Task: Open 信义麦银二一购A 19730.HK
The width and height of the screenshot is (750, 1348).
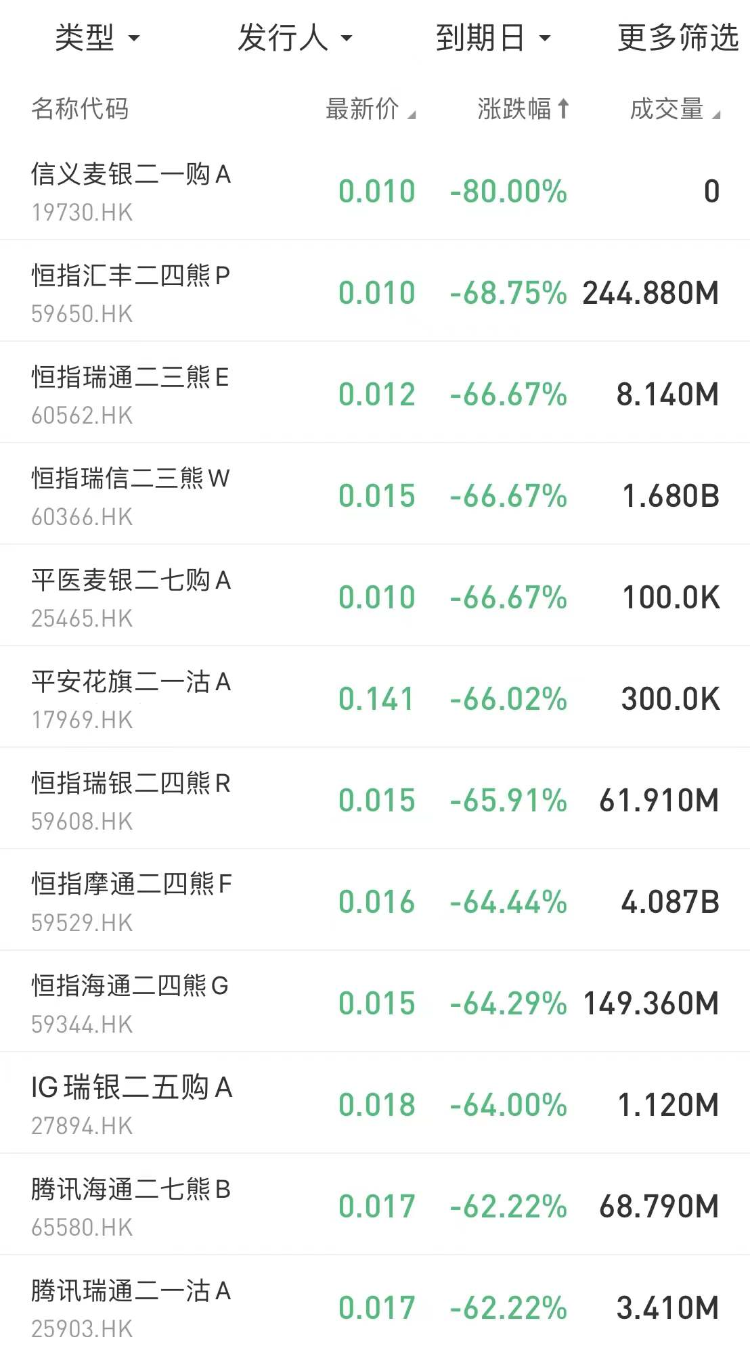Action: tap(375, 190)
